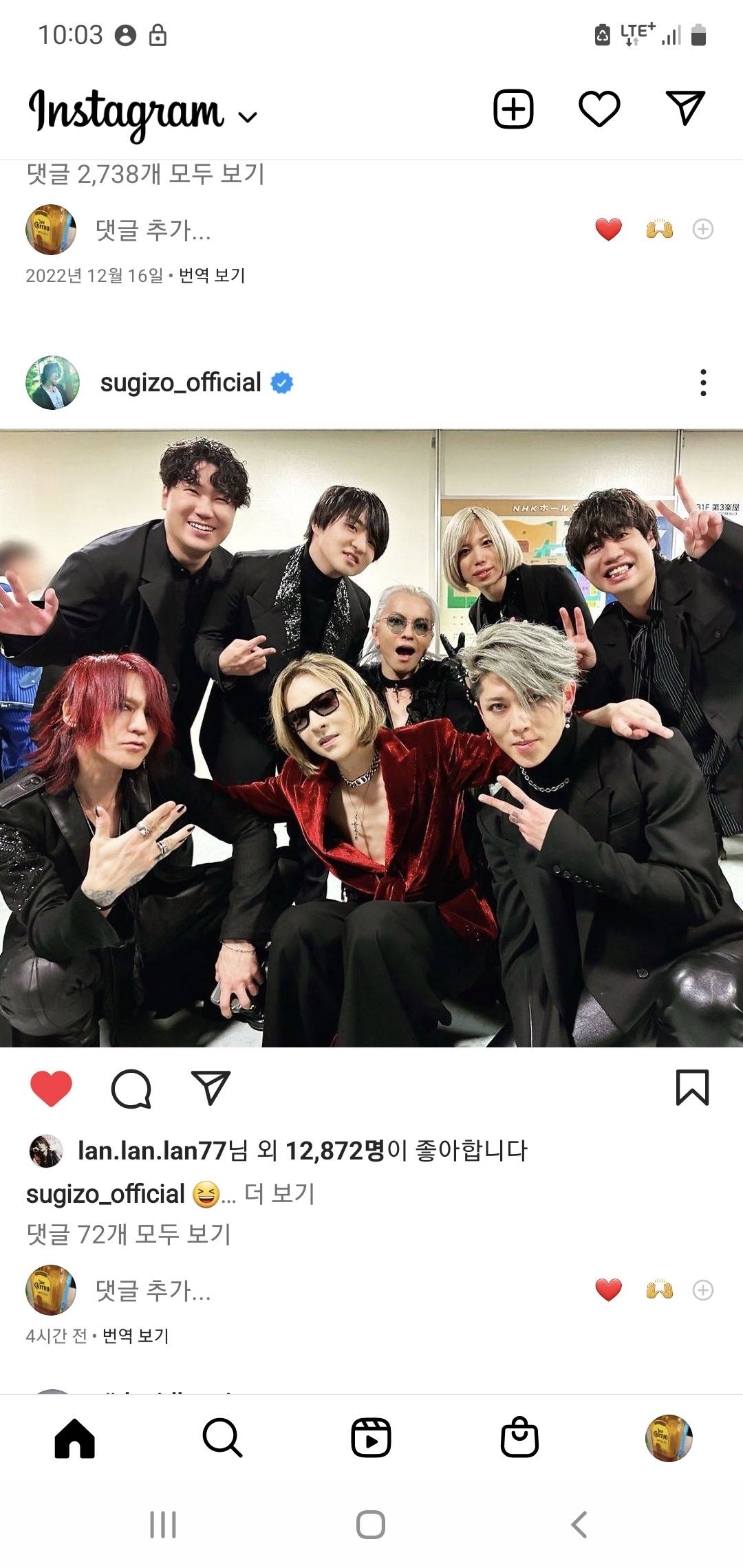Screen dimensions: 743x1568
Task: Open the activity heart notifications
Action: point(599,109)
